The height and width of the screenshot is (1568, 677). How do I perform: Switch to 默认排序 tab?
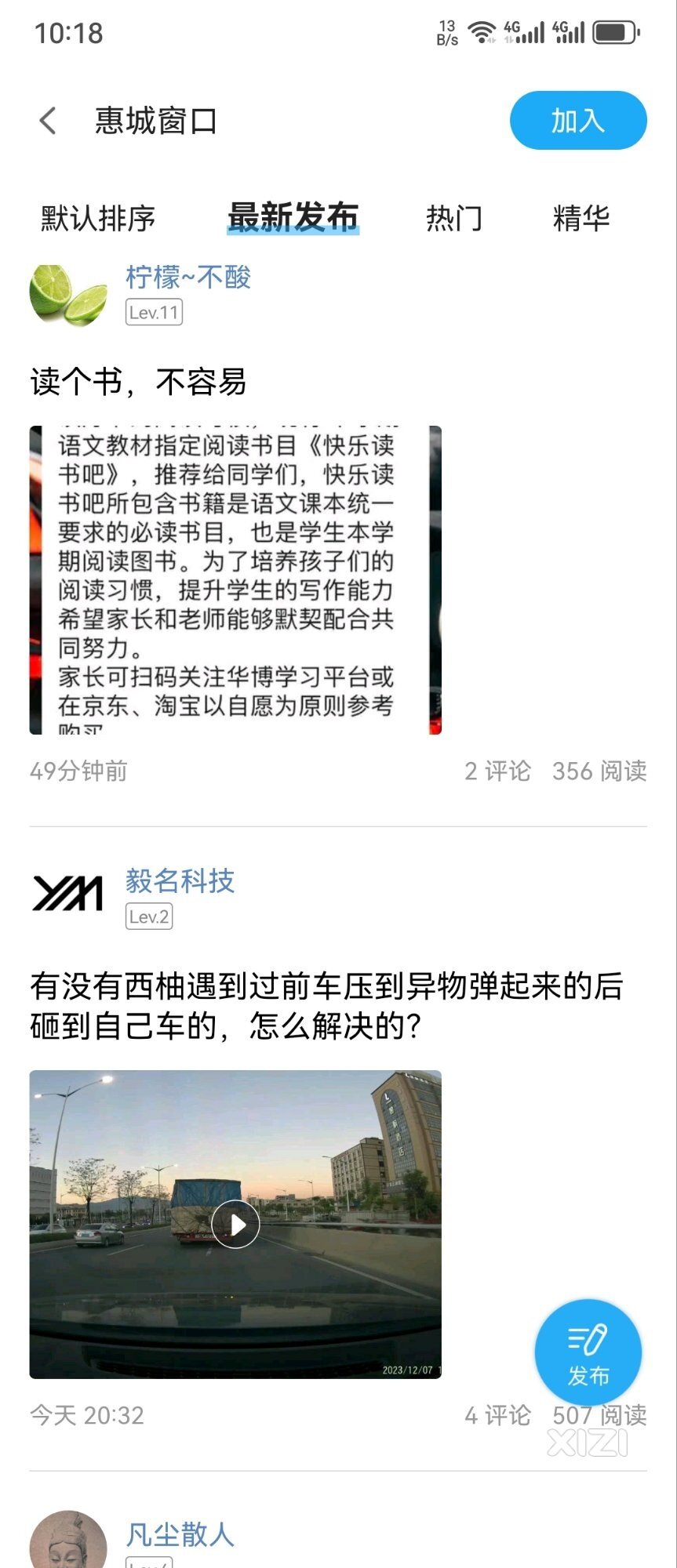98,218
